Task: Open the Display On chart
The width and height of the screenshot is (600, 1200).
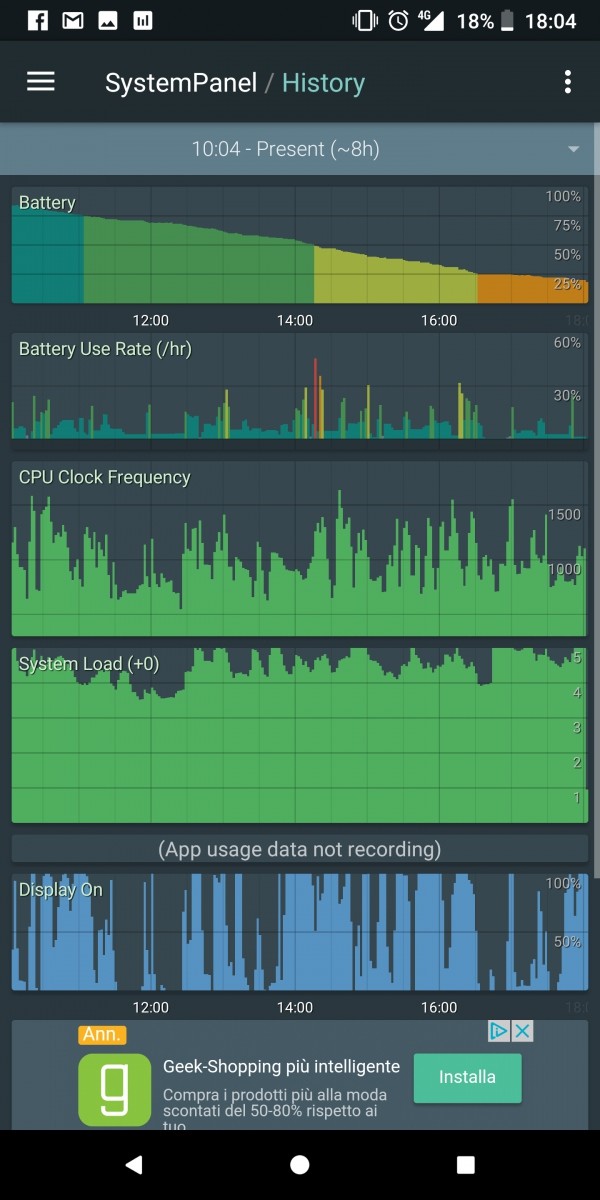Action: click(x=300, y=933)
